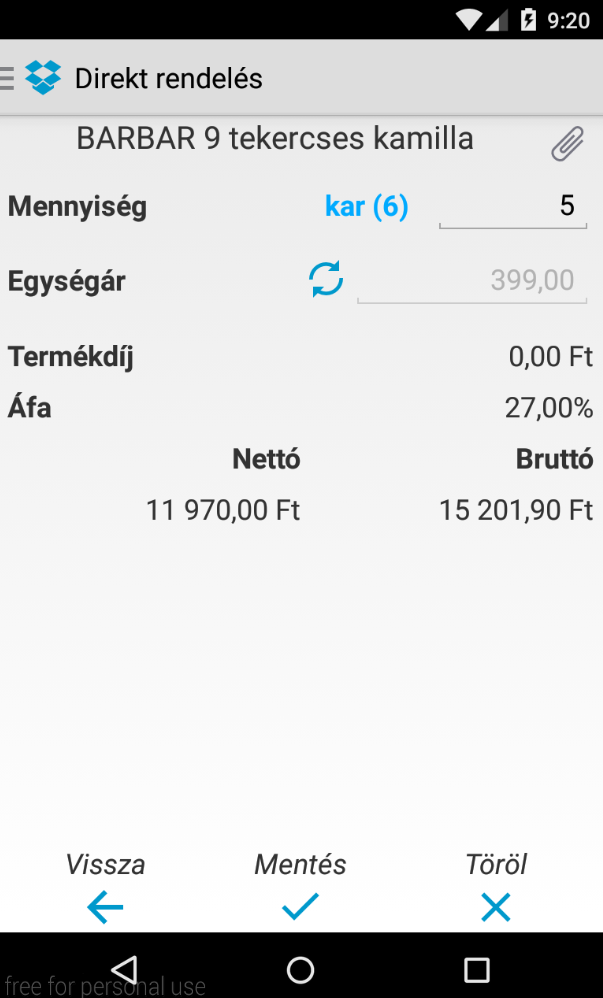Tap the Egységár price field
Viewport: 603px width, 998px height.
(472, 281)
